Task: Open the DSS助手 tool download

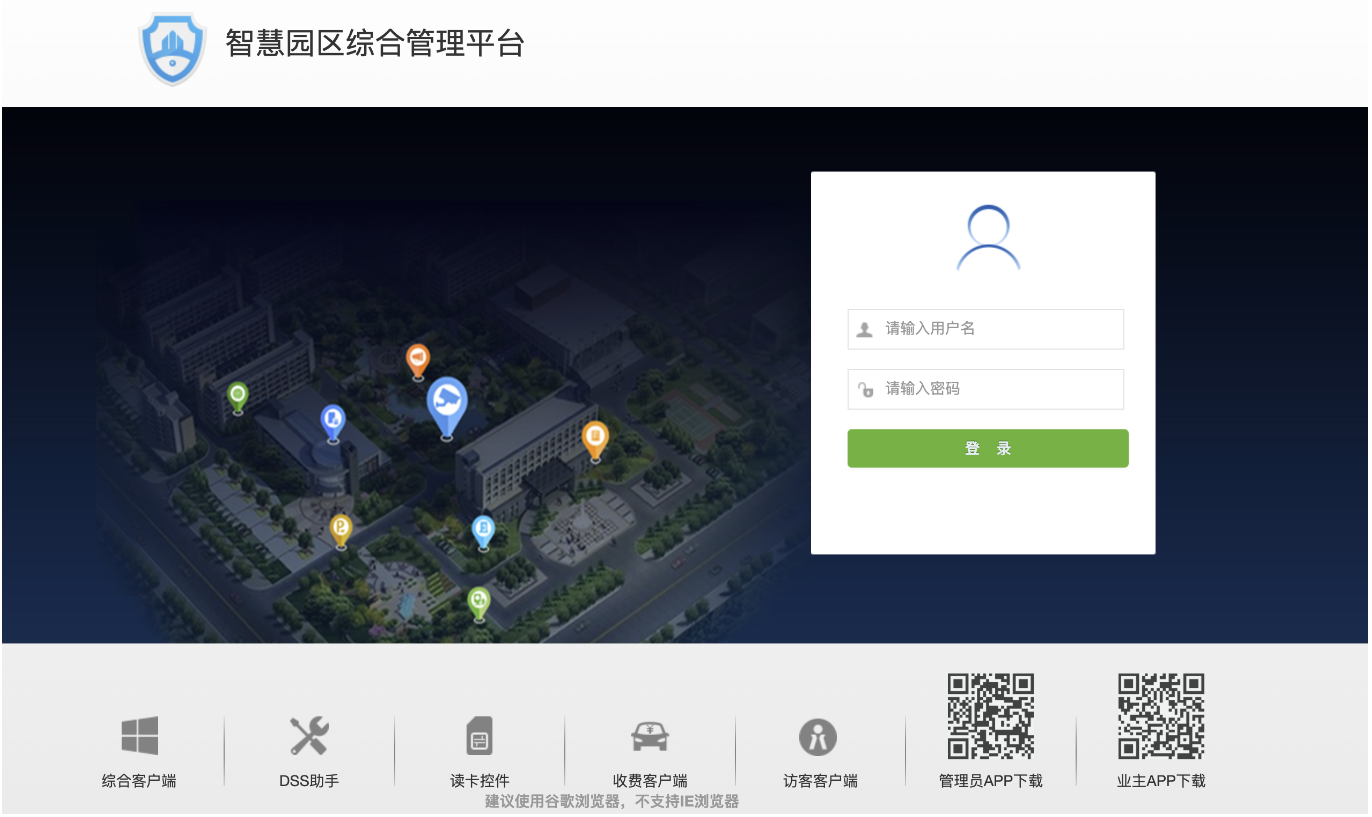Action: pos(309,738)
